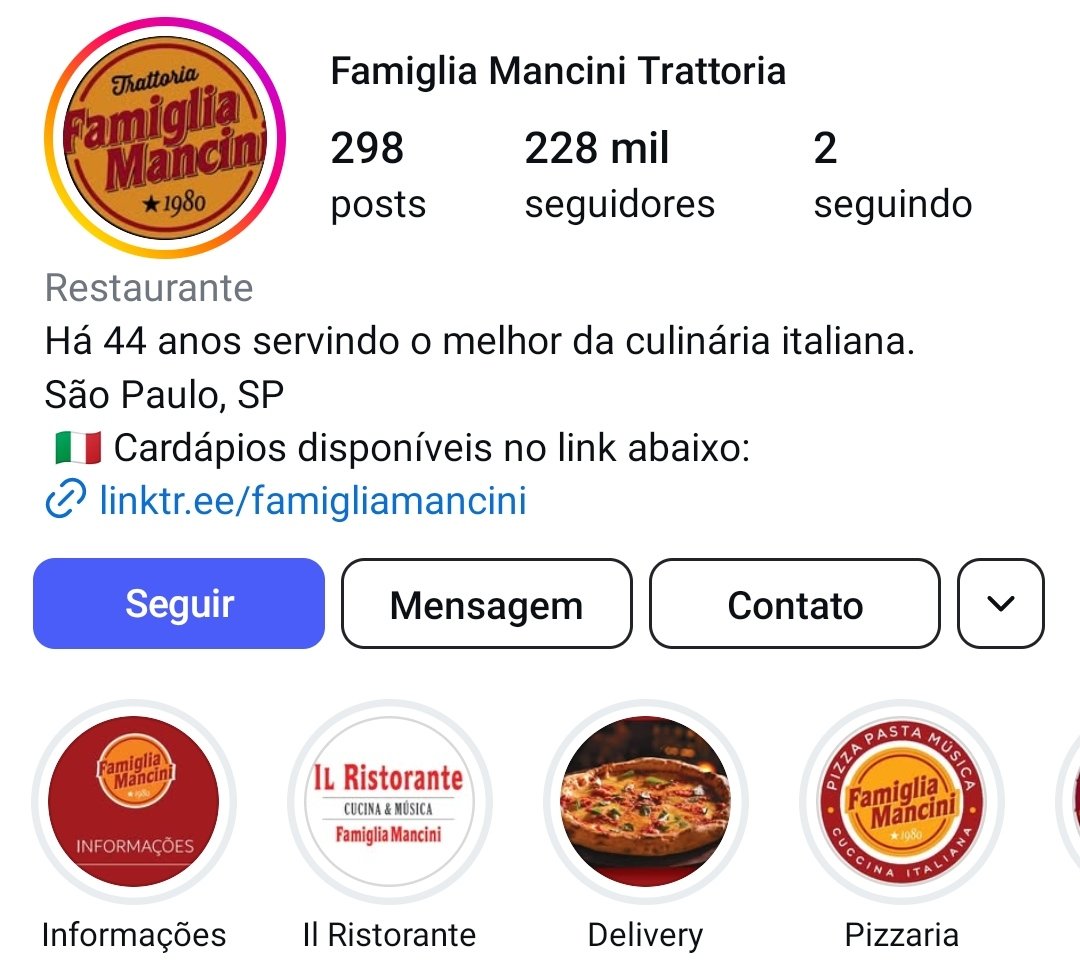Follow the page with Seguir

point(179,604)
